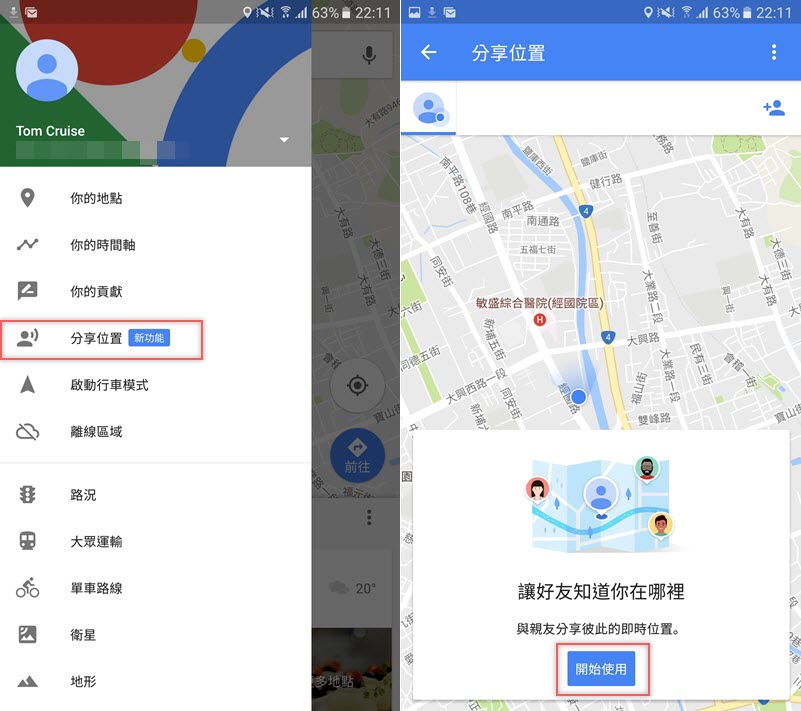Open 離線區域 offline areas
This screenshot has height=711, width=801.
[x=95, y=432]
